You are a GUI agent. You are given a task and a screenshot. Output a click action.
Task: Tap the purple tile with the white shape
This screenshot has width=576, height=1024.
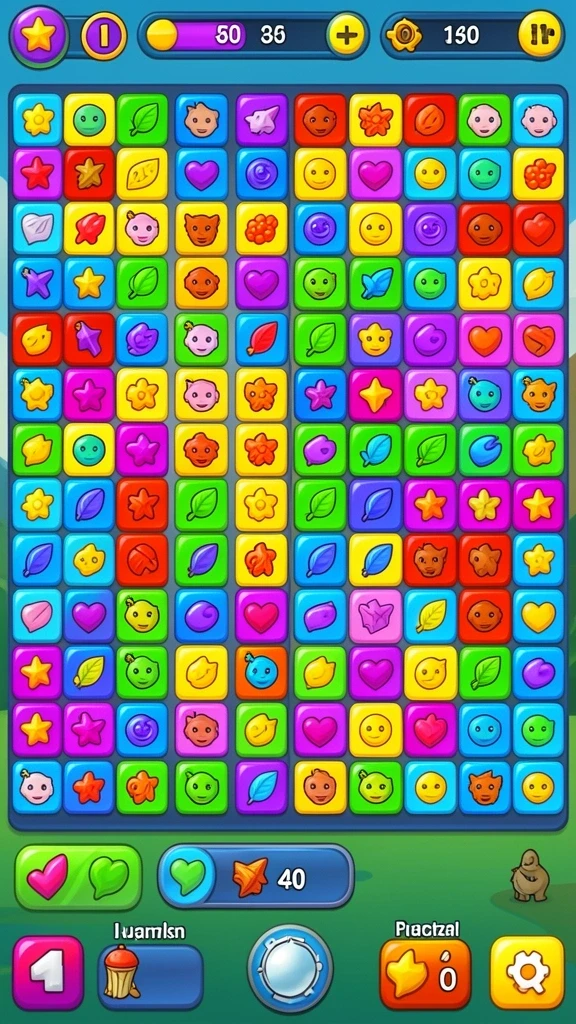tap(261, 120)
